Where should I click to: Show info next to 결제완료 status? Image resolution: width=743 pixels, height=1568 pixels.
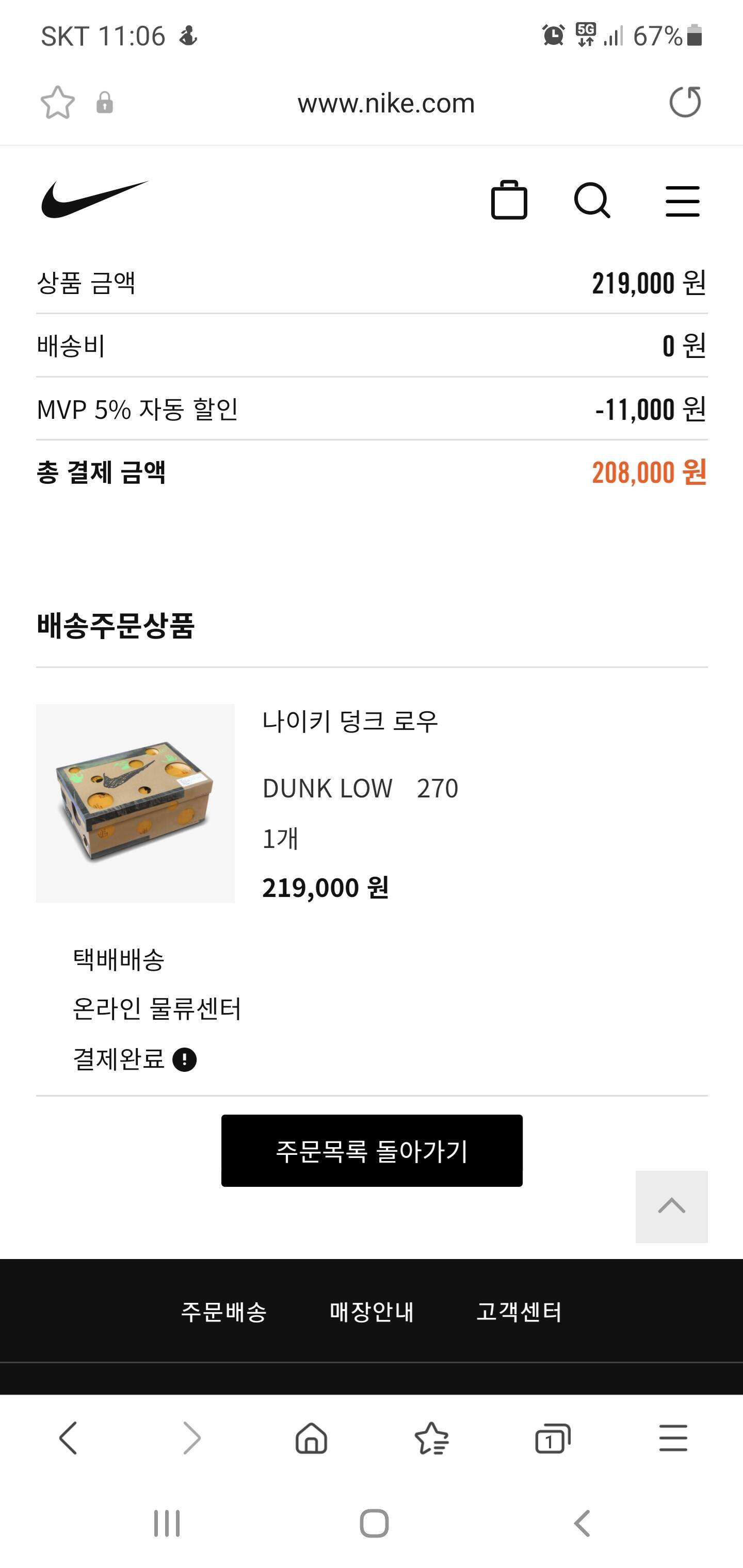tap(185, 1060)
